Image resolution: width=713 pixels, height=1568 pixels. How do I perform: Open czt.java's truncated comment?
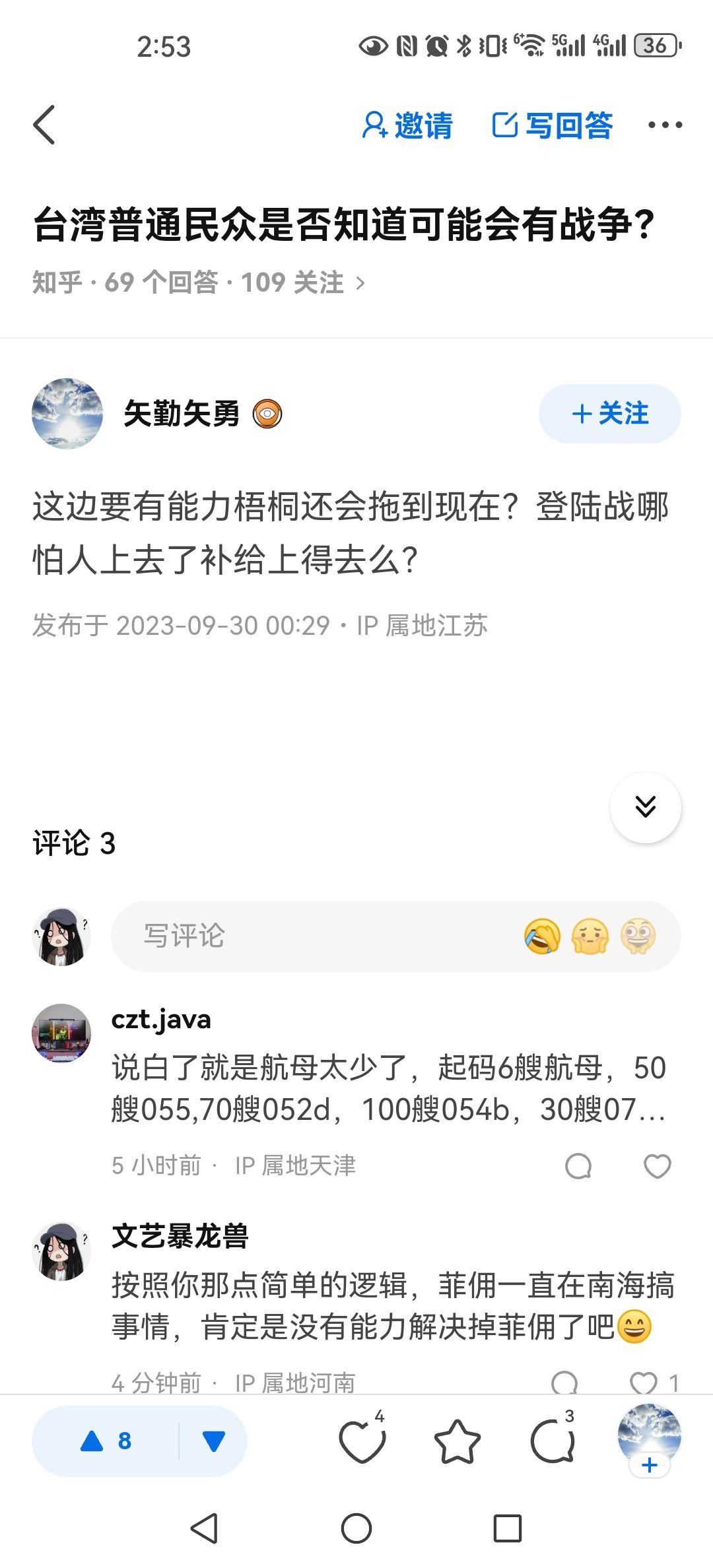click(388, 1088)
